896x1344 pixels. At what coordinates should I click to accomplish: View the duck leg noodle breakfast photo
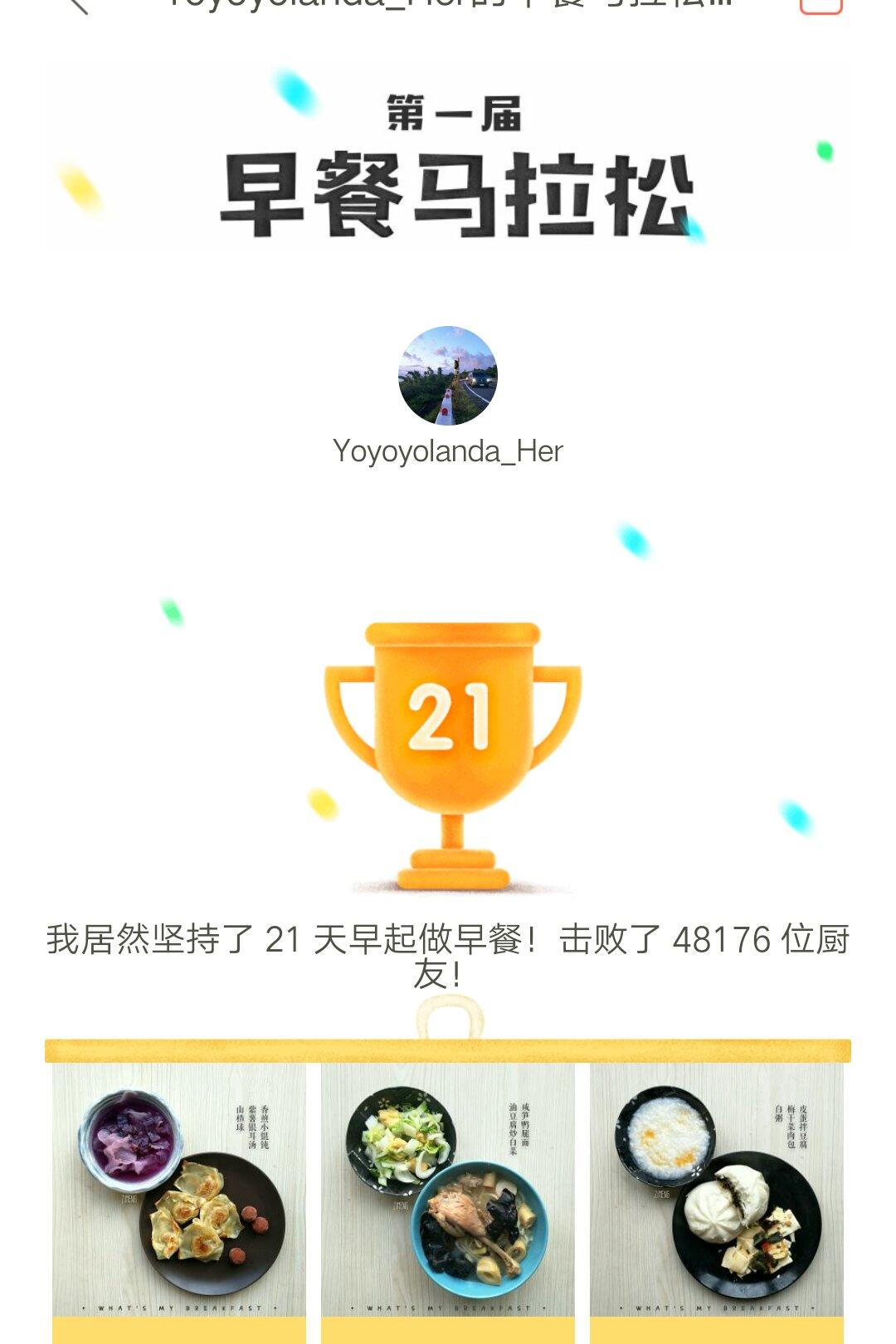point(448,1190)
